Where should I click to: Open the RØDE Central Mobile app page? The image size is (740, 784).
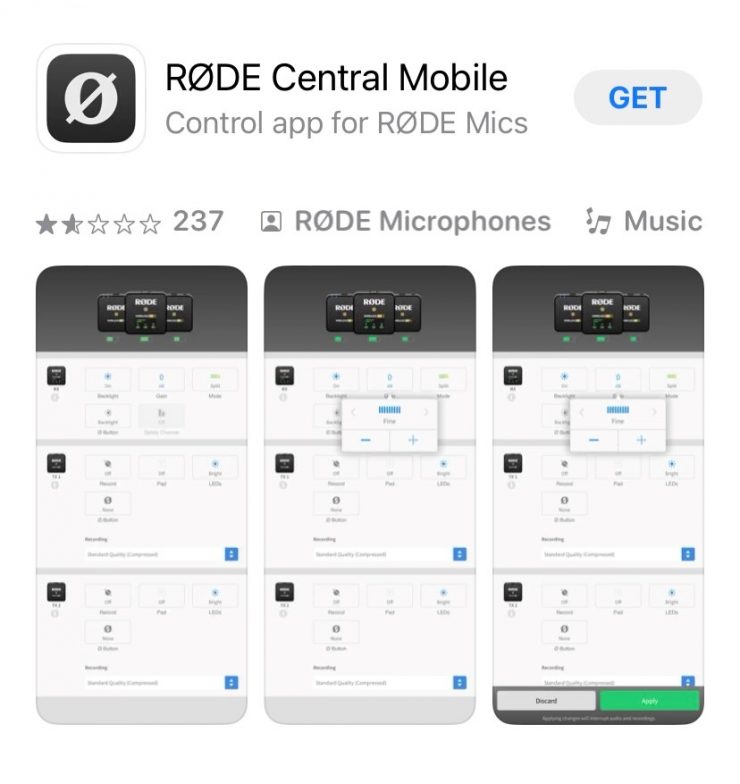click(x=336, y=78)
